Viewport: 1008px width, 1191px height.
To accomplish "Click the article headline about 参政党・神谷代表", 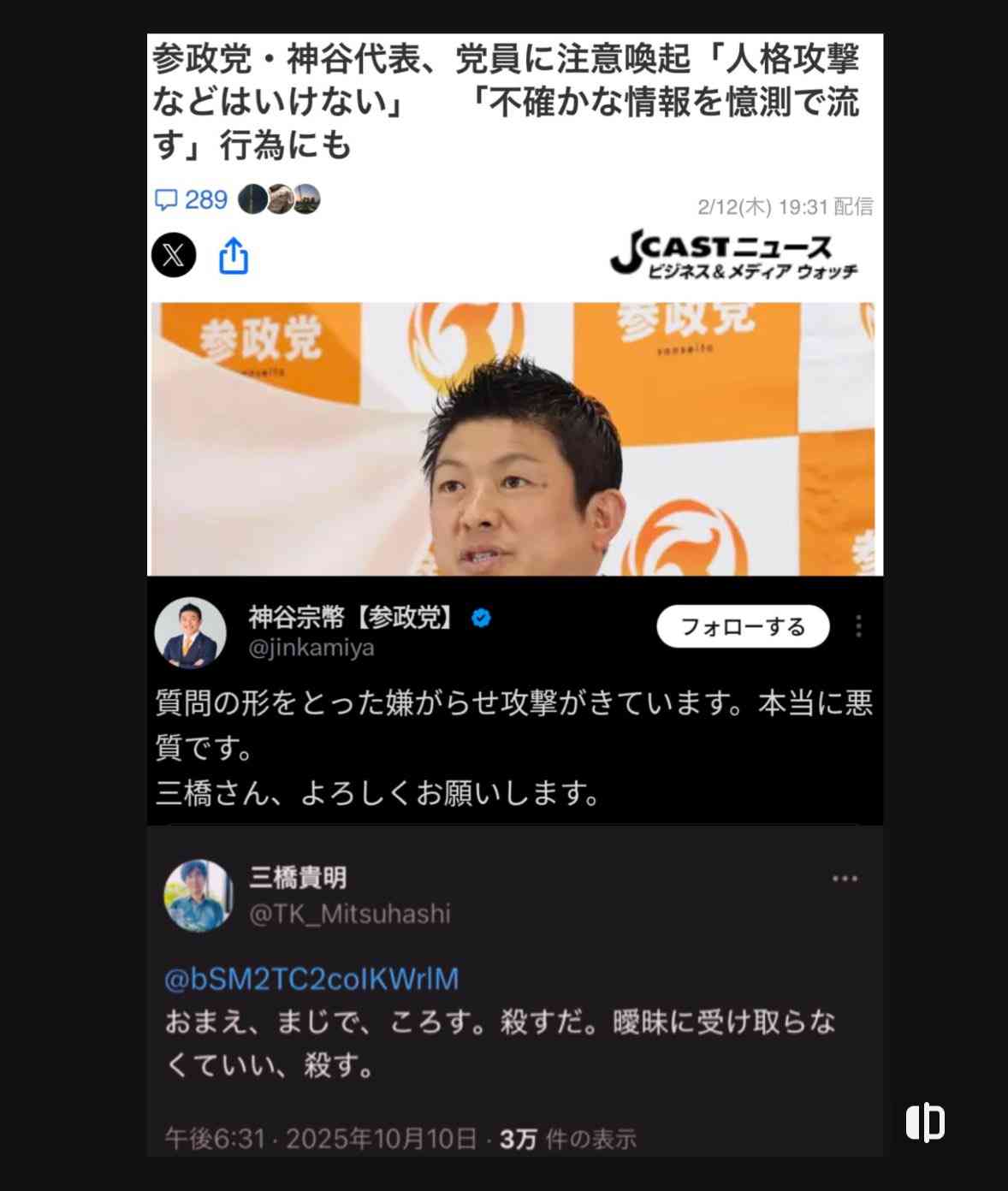I will [x=513, y=96].
